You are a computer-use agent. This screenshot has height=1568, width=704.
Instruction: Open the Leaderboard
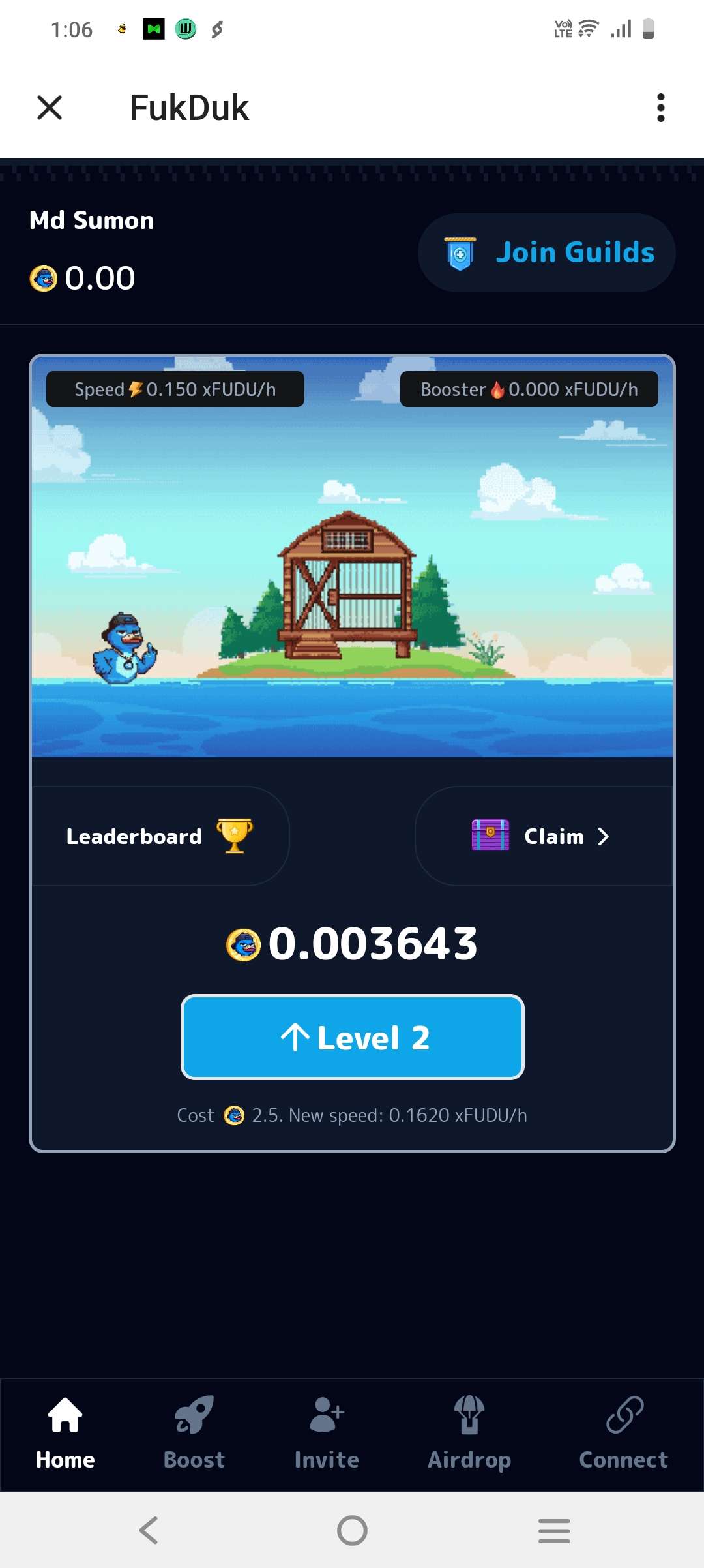click(160, 836)
